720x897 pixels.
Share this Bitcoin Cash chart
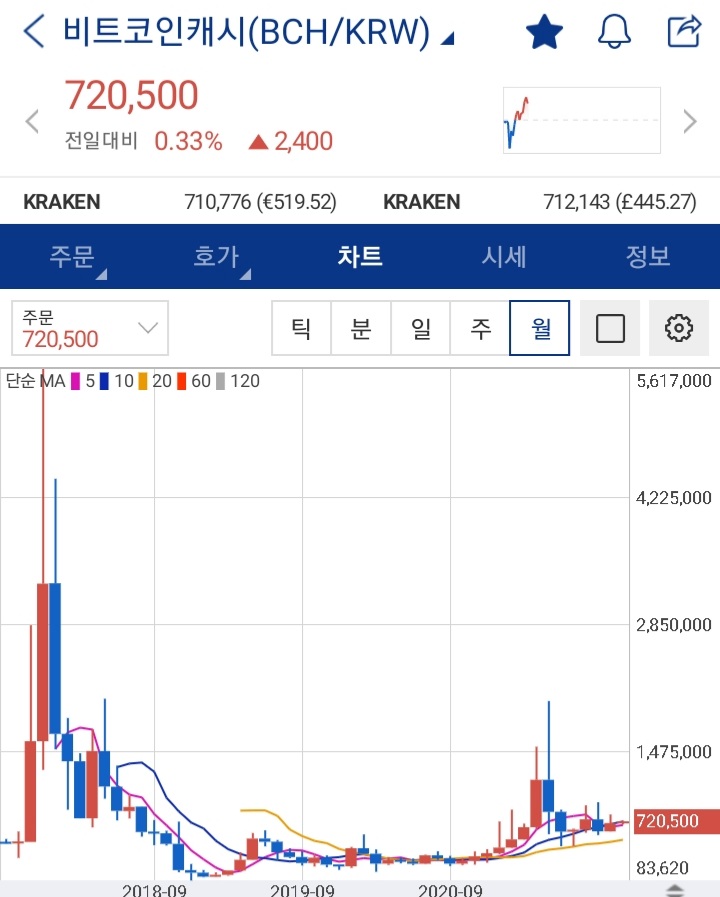click(x=684, y=32)
